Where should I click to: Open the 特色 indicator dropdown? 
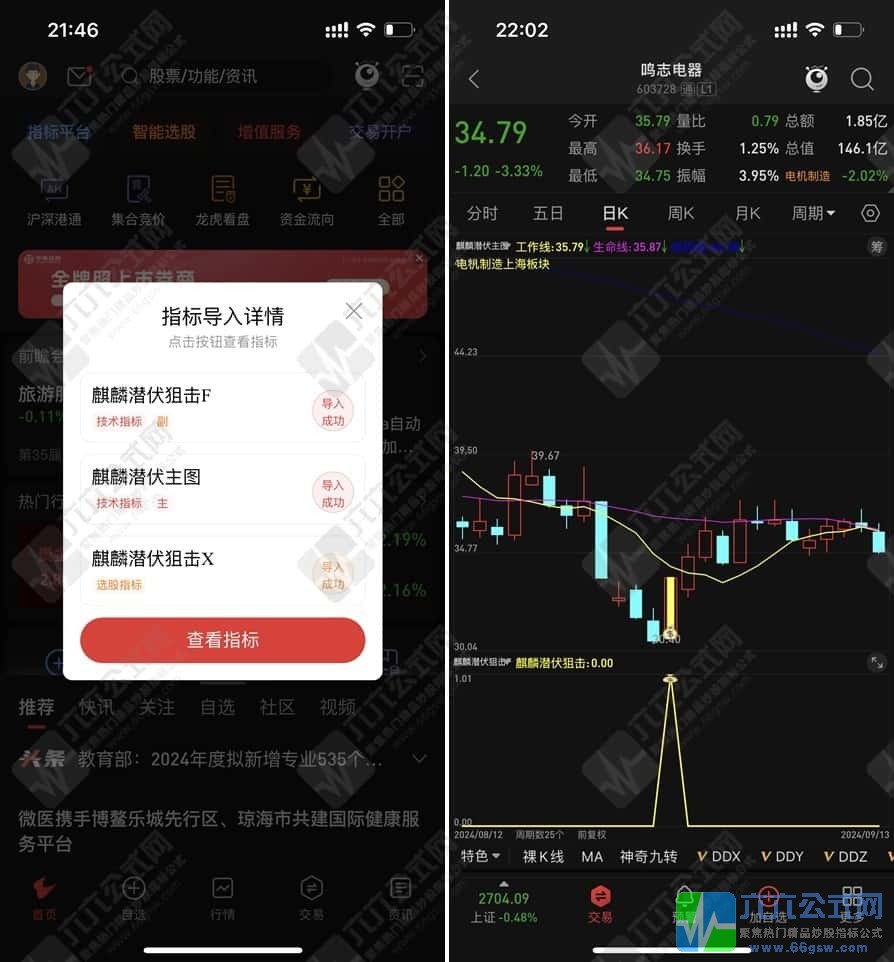click(481, 856)
